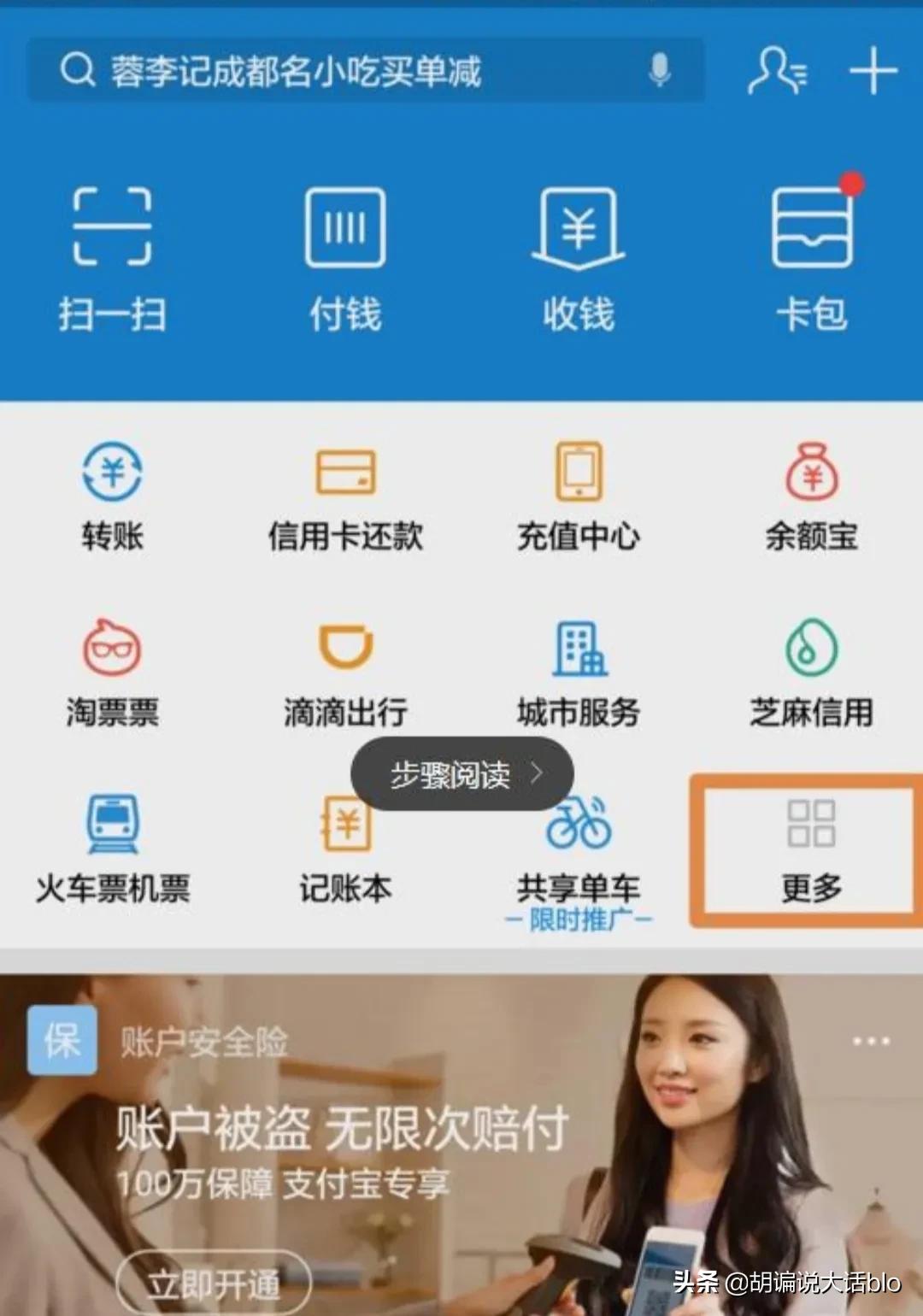923x1316 pixels.
Task: Tap 更多 to see more apps
Action: (810, 850)
